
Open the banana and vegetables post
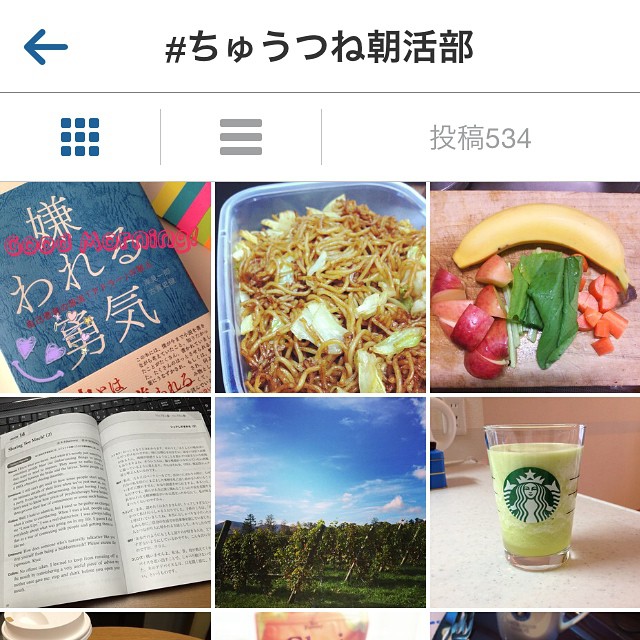pyautogui.click(x=535, y=287)
